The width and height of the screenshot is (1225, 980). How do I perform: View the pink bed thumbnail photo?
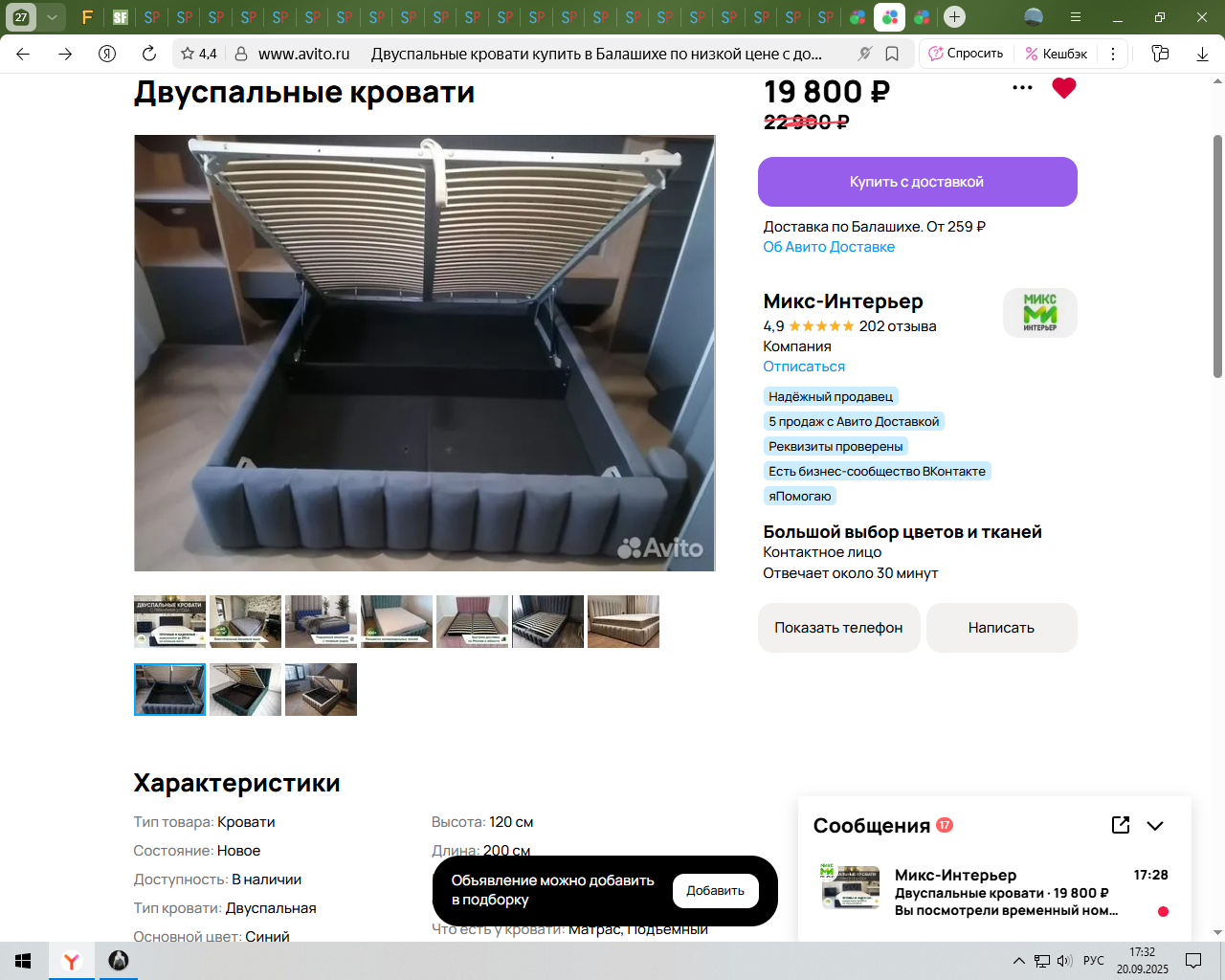click(x=472, y=621)
